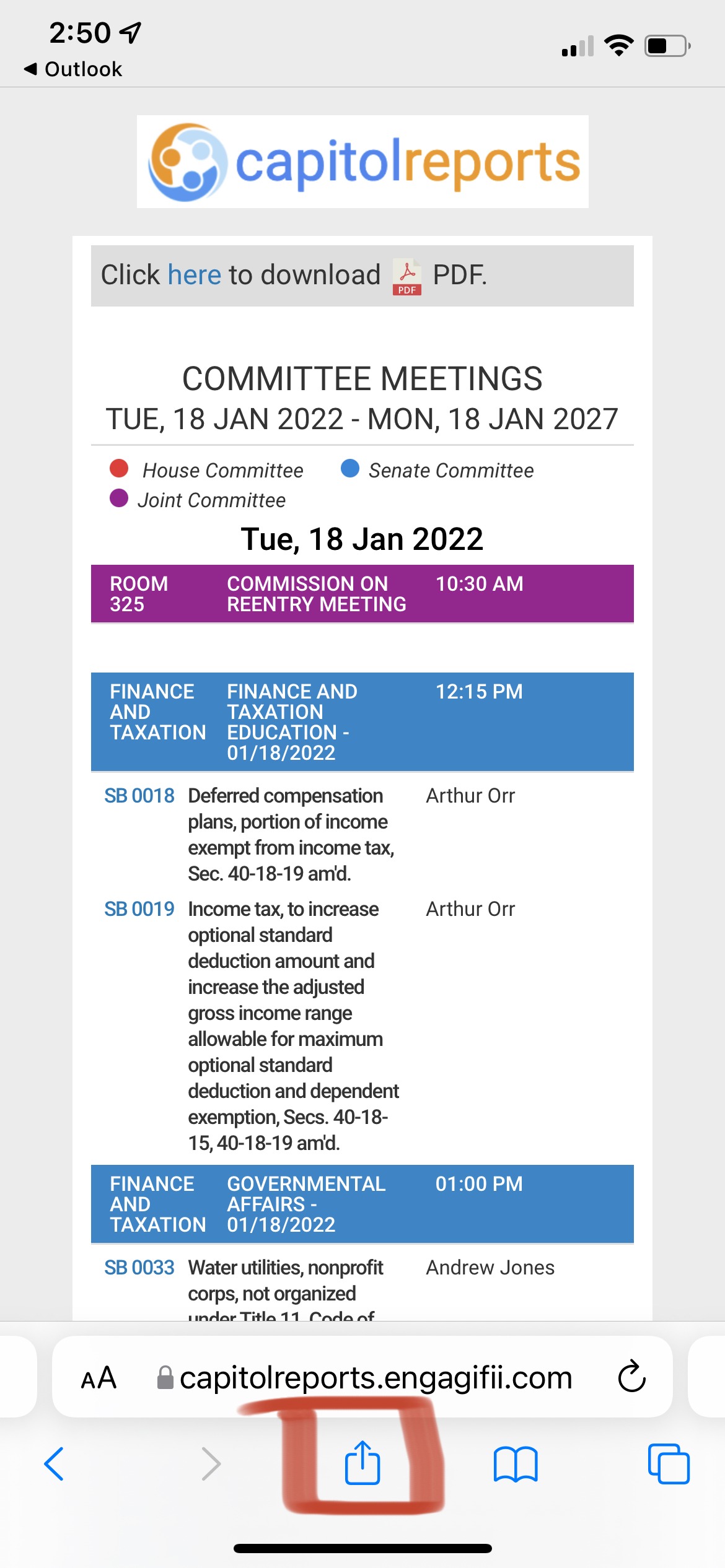Open bill SB 0019
This screenshot has height=1568, width=725.
pos(139,909)
